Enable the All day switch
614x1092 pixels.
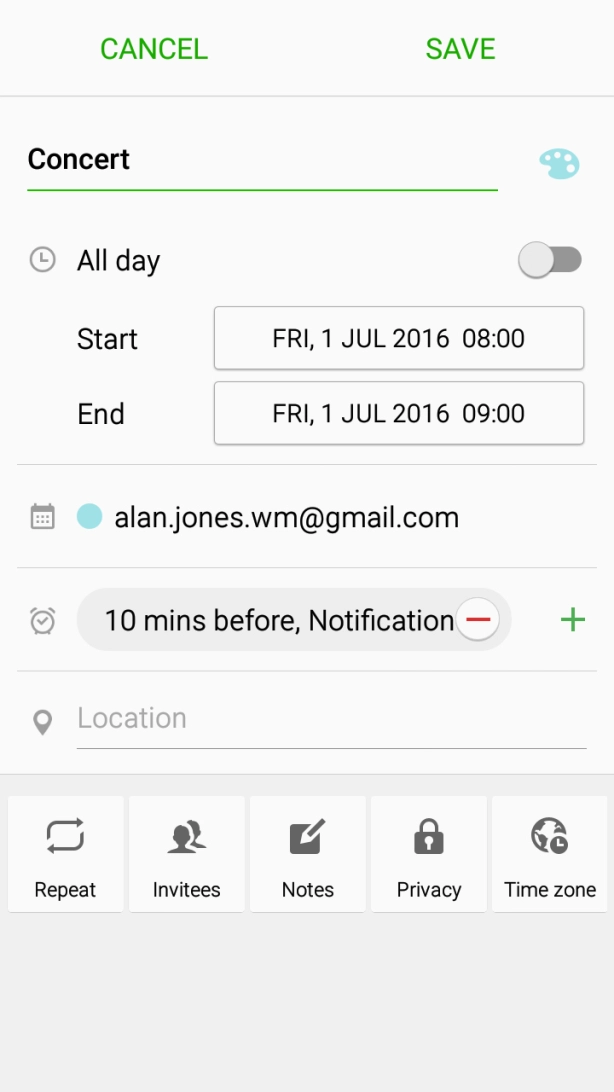click(550, 261)
